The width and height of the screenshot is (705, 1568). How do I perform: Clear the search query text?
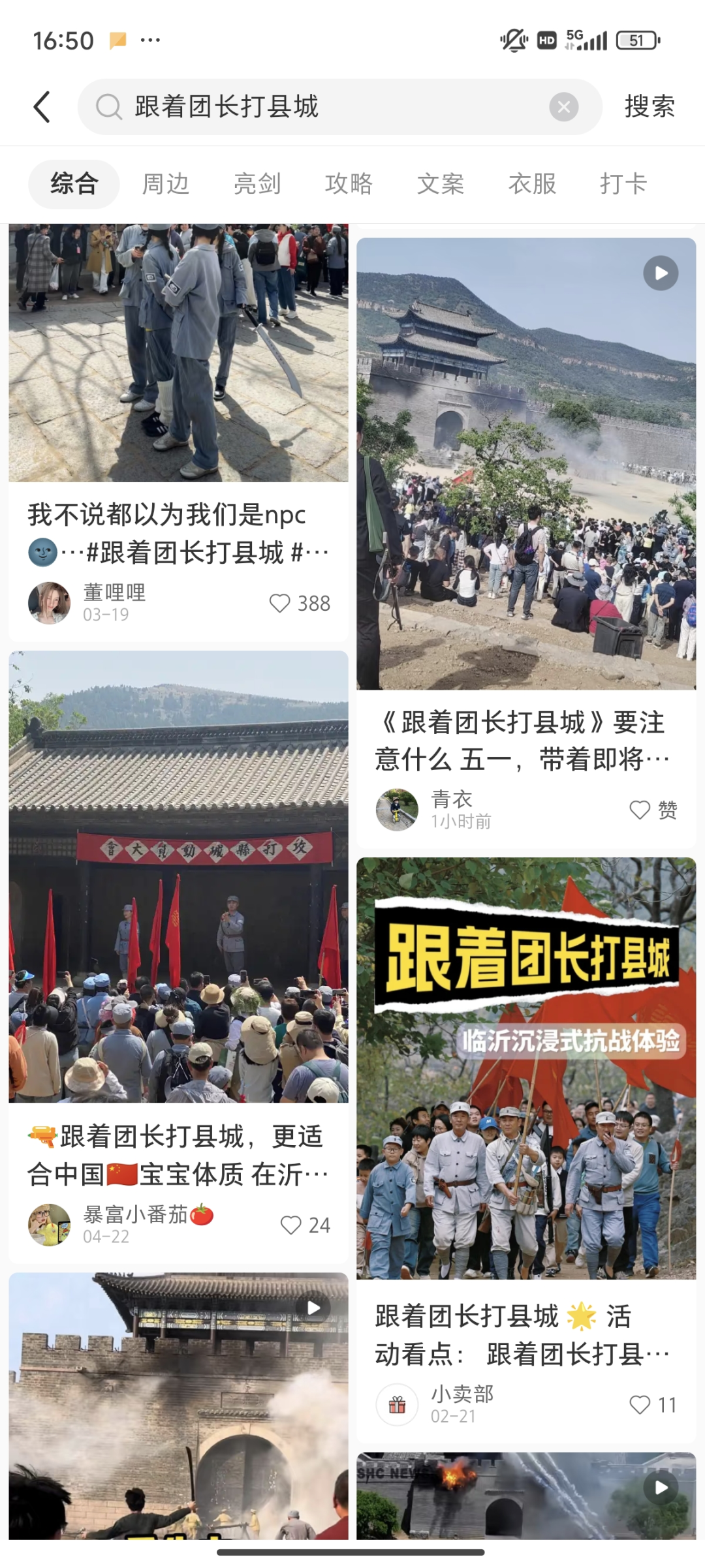563,107
